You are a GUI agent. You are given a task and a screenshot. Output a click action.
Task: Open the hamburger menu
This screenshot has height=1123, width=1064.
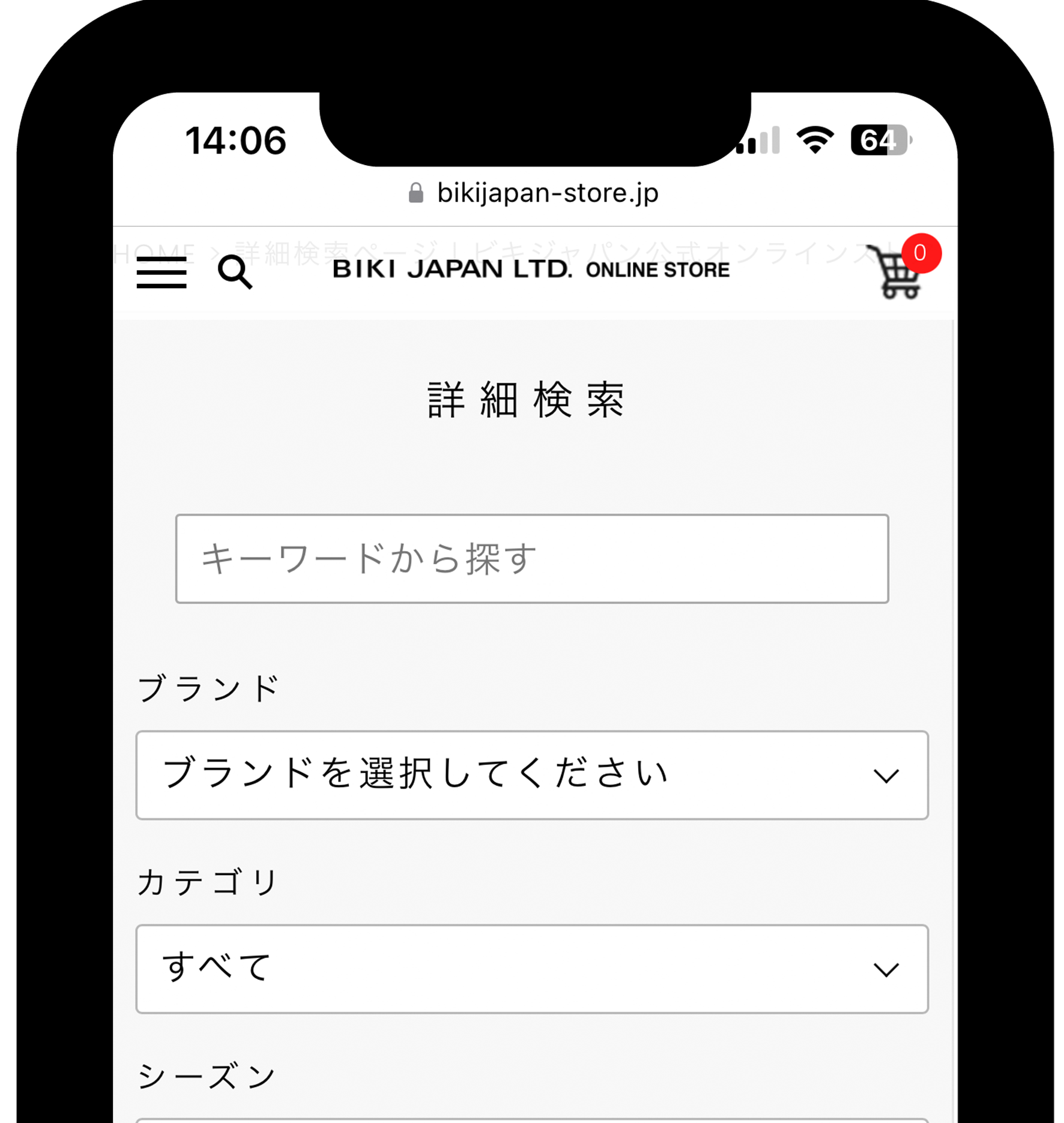[161, 272]
